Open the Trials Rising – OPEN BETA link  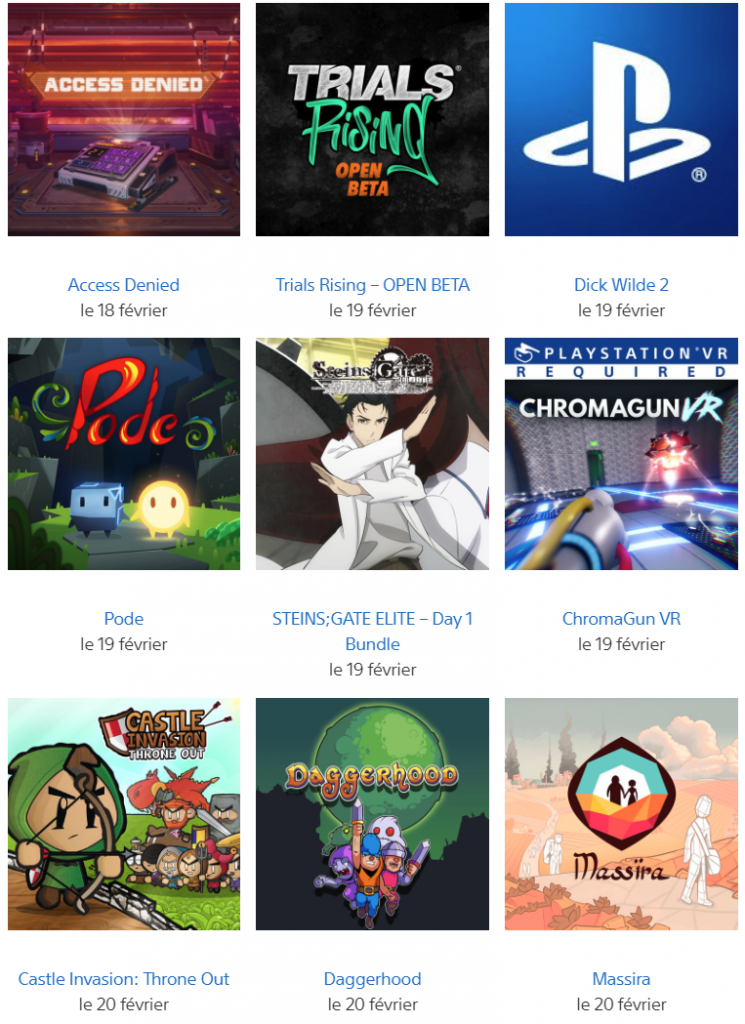[372, 285]
